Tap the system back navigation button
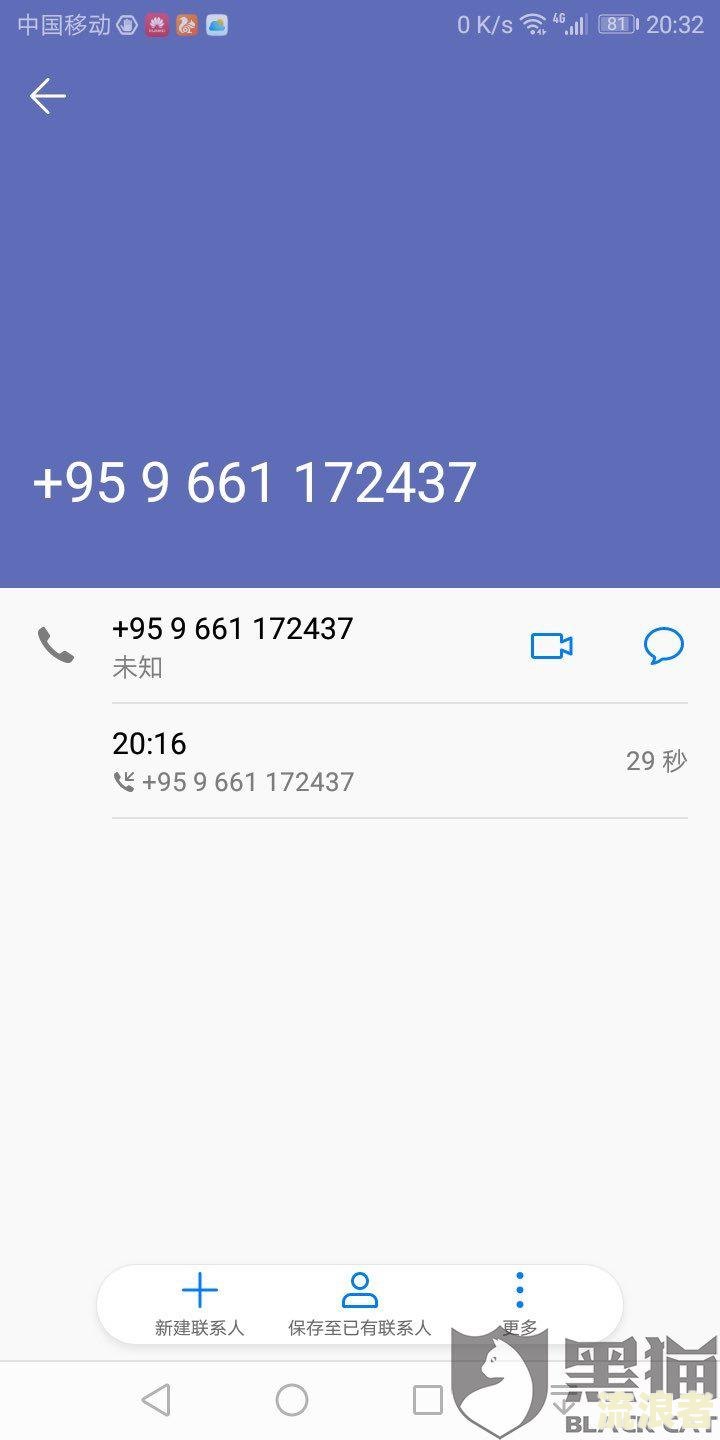Screen dimensions: 720x1440 [156, 1400]
